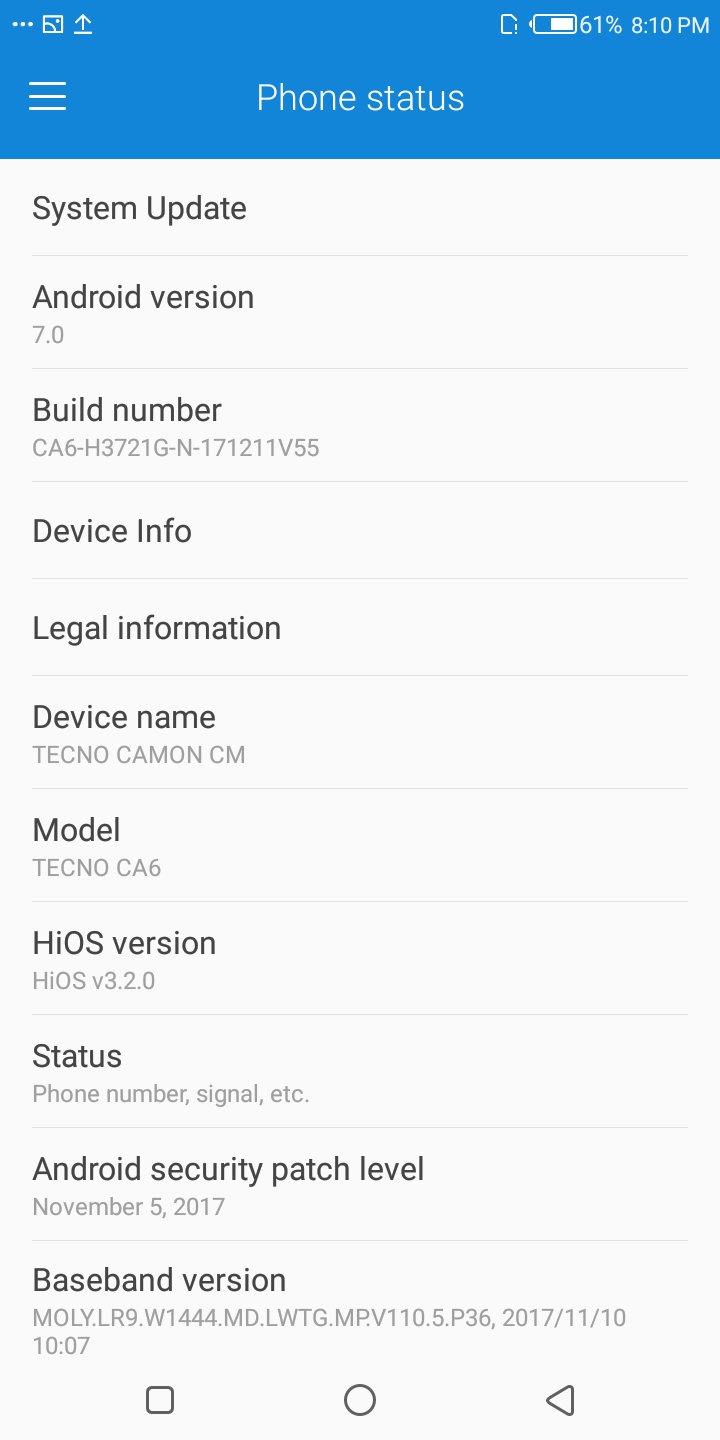Select the Device name row
The image size is (720, 1440).
(360, 732)
